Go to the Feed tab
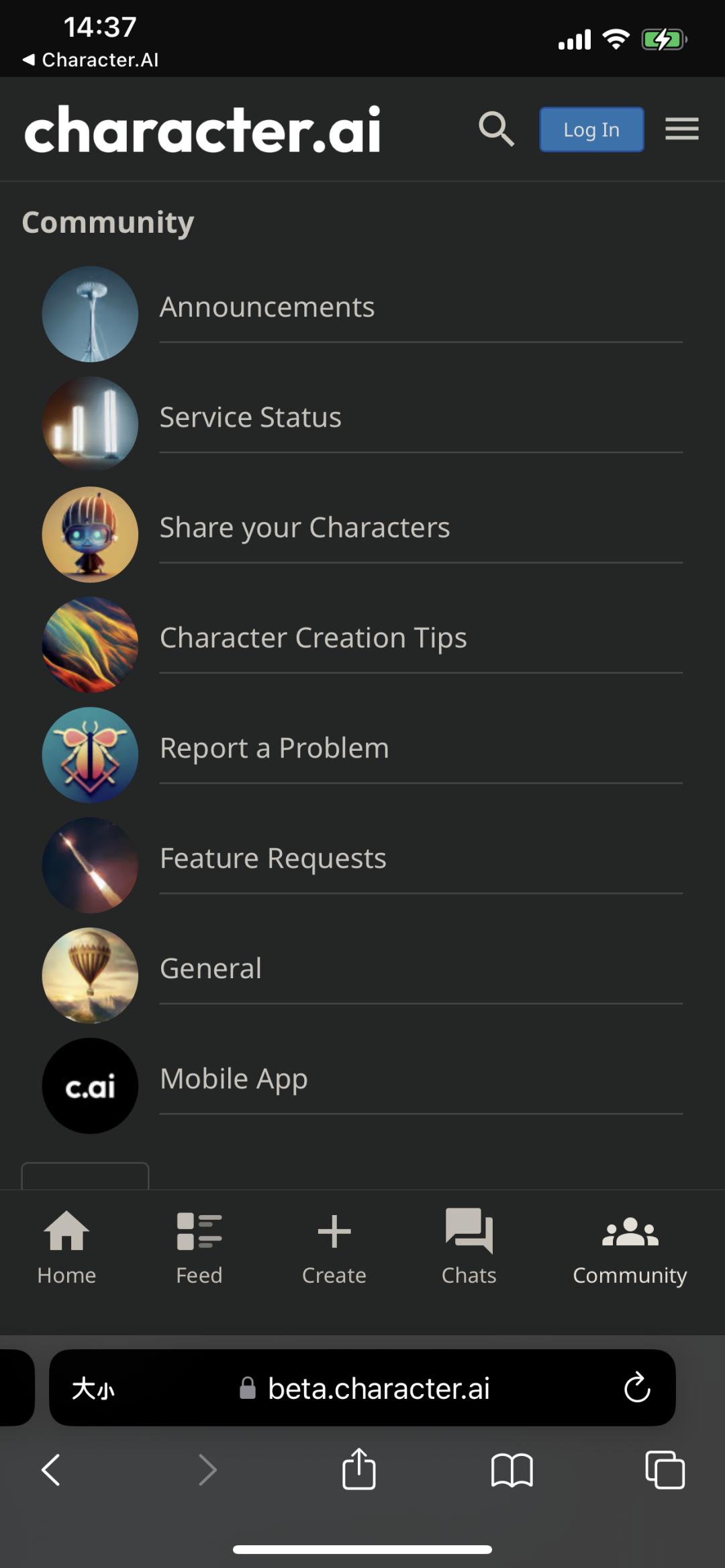Screen dimensions: 725x1568 [199, 1247]
